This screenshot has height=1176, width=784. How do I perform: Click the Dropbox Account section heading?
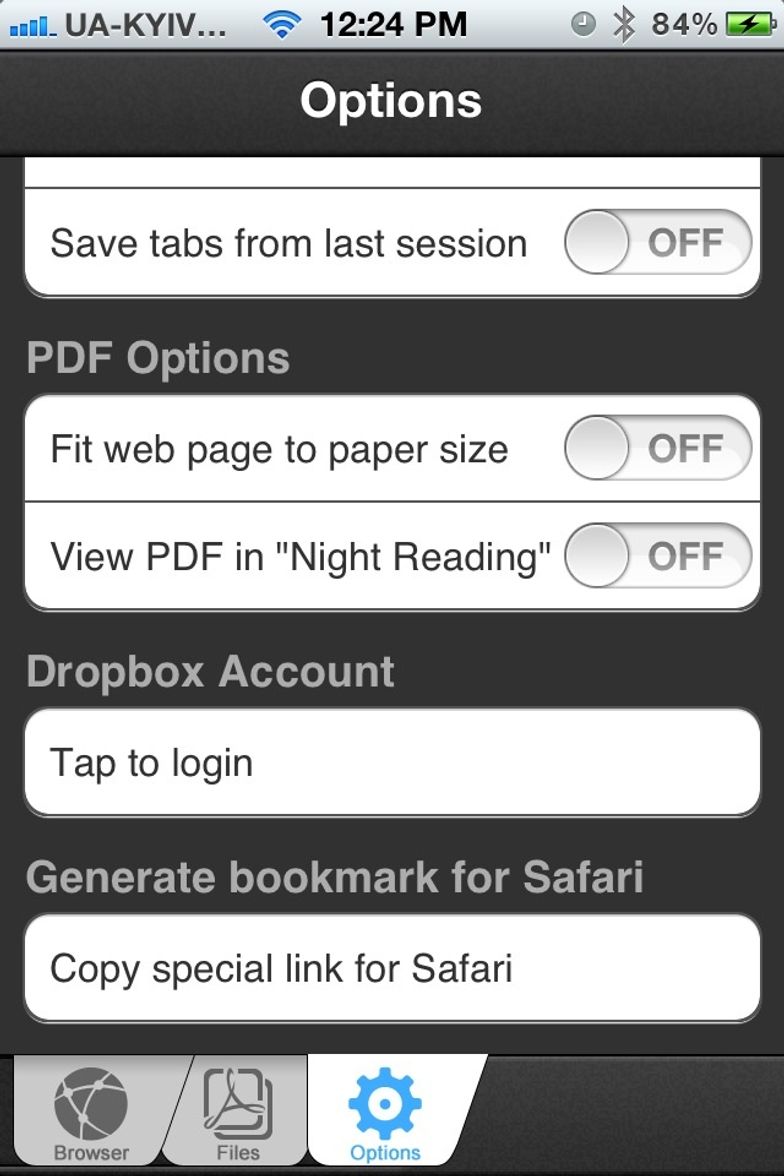coord(211,670)
